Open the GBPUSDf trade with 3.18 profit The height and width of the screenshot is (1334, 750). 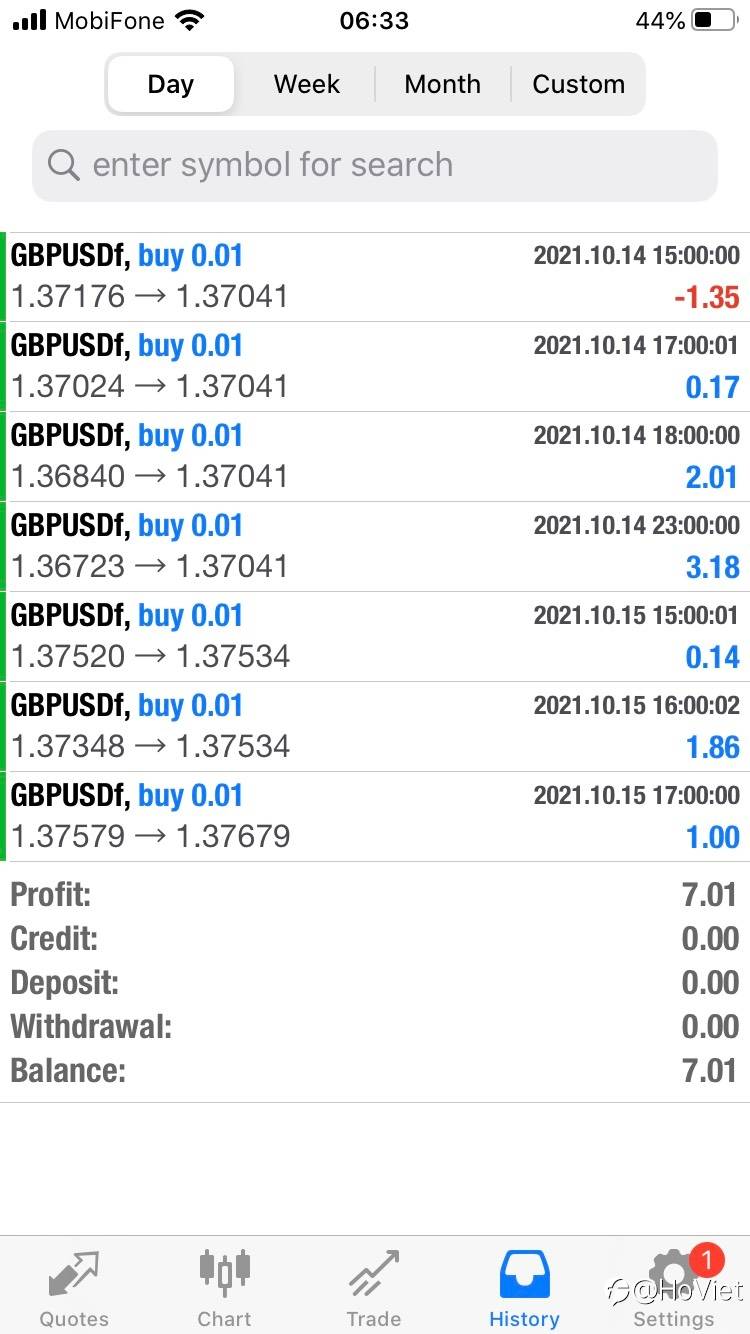tap(375, 547)
